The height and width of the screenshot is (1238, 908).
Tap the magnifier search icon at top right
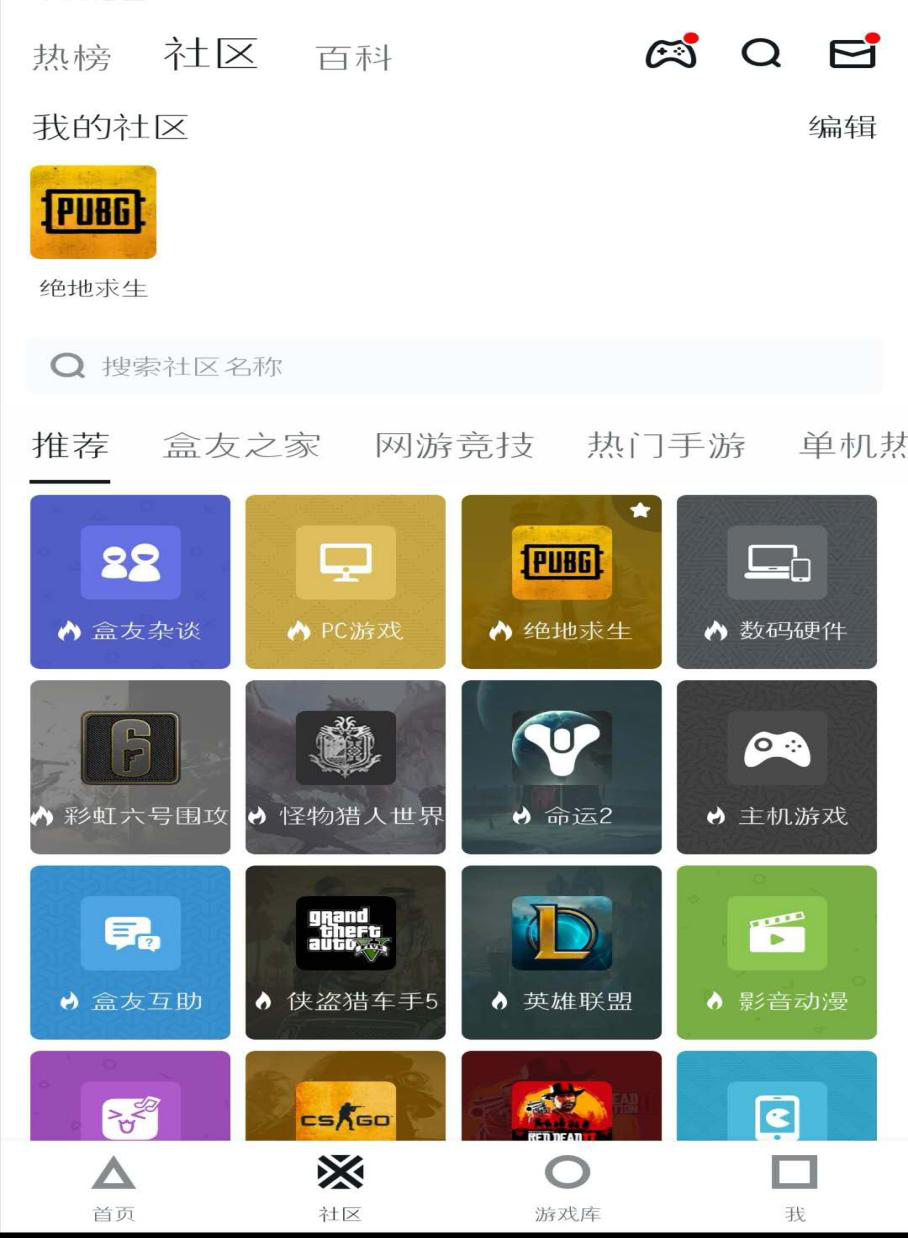[x=761, y=56]
